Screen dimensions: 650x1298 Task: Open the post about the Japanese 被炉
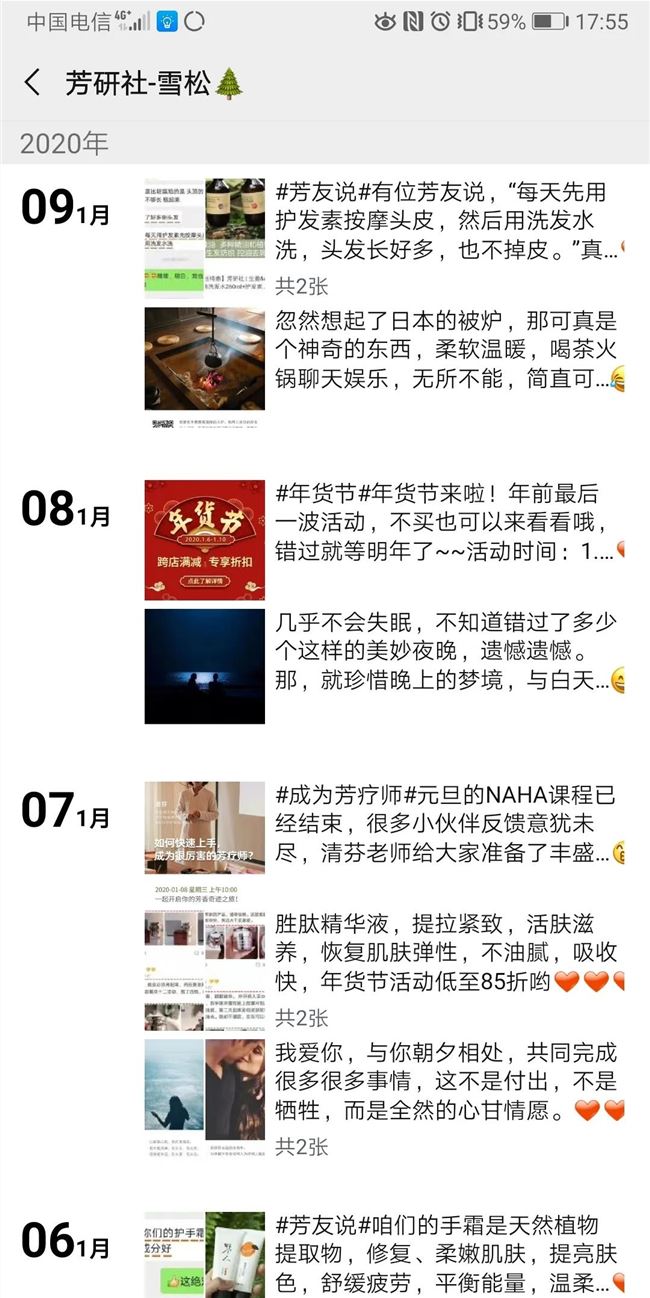(448, 349)
